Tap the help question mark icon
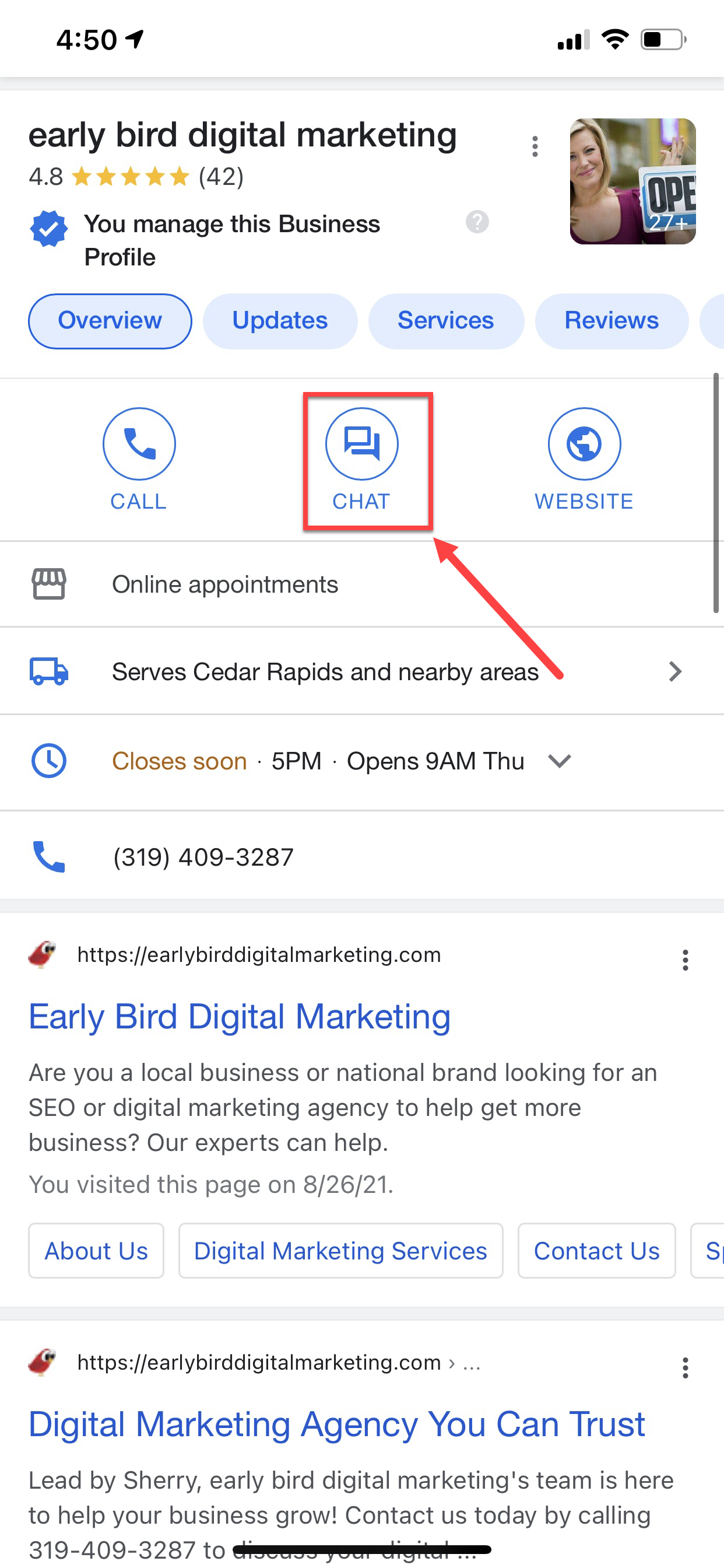Viewport: 724px width, 1568px height. click(x=477, y=222)
